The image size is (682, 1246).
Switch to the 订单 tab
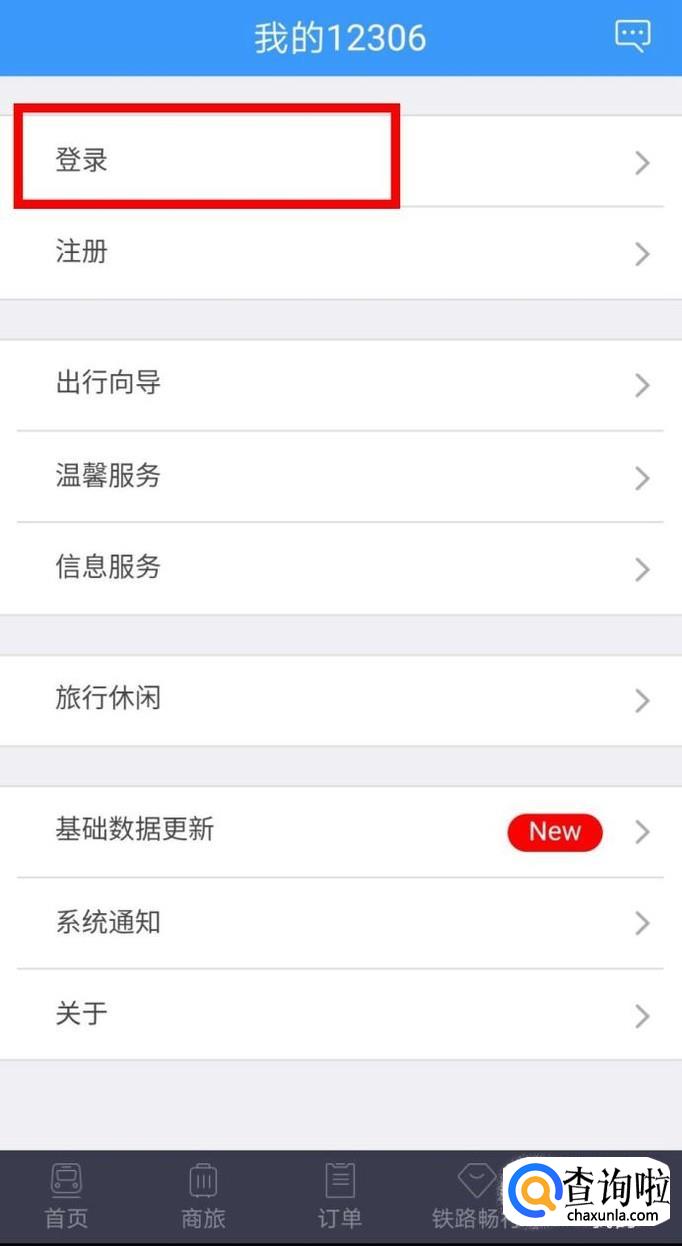click(340, 1196)
